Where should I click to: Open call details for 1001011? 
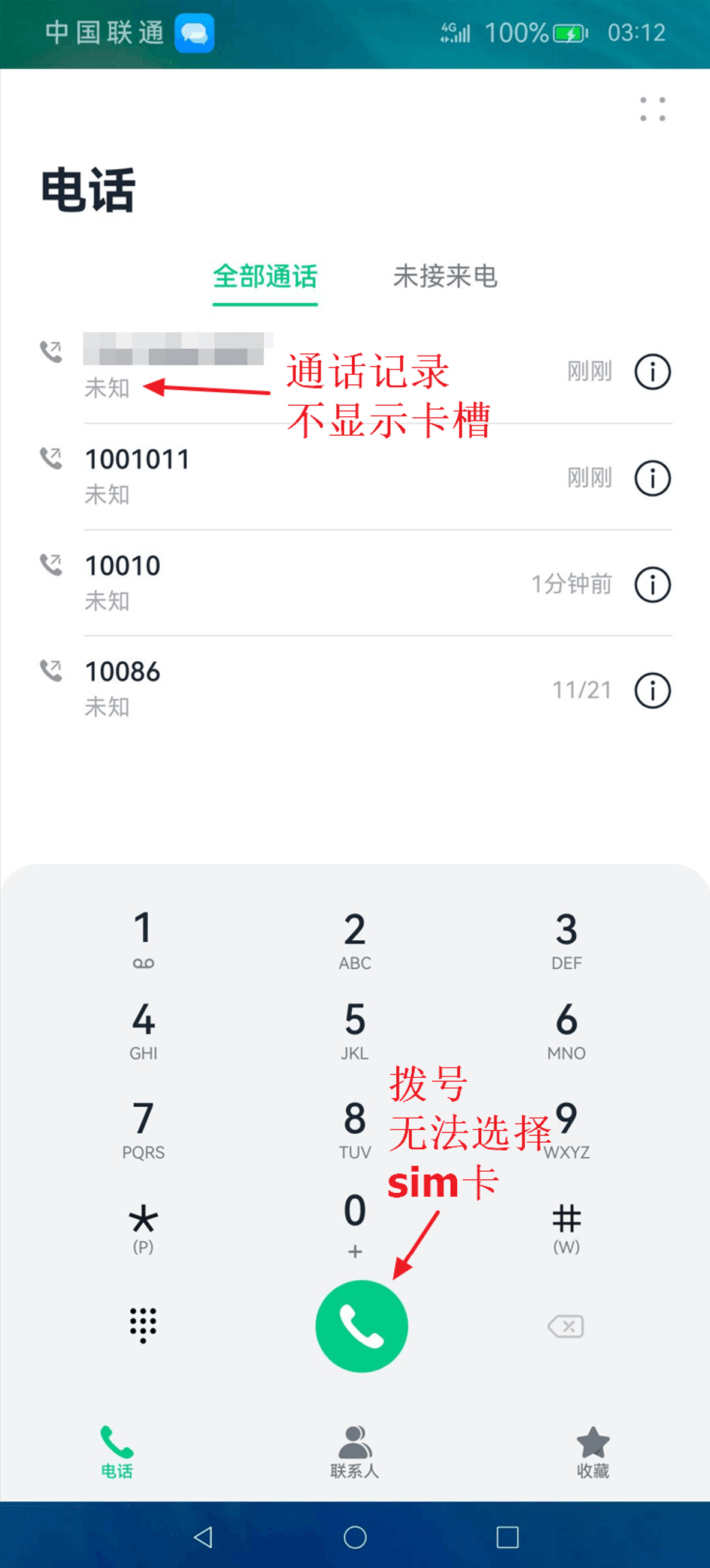click(x=652, y=479)
